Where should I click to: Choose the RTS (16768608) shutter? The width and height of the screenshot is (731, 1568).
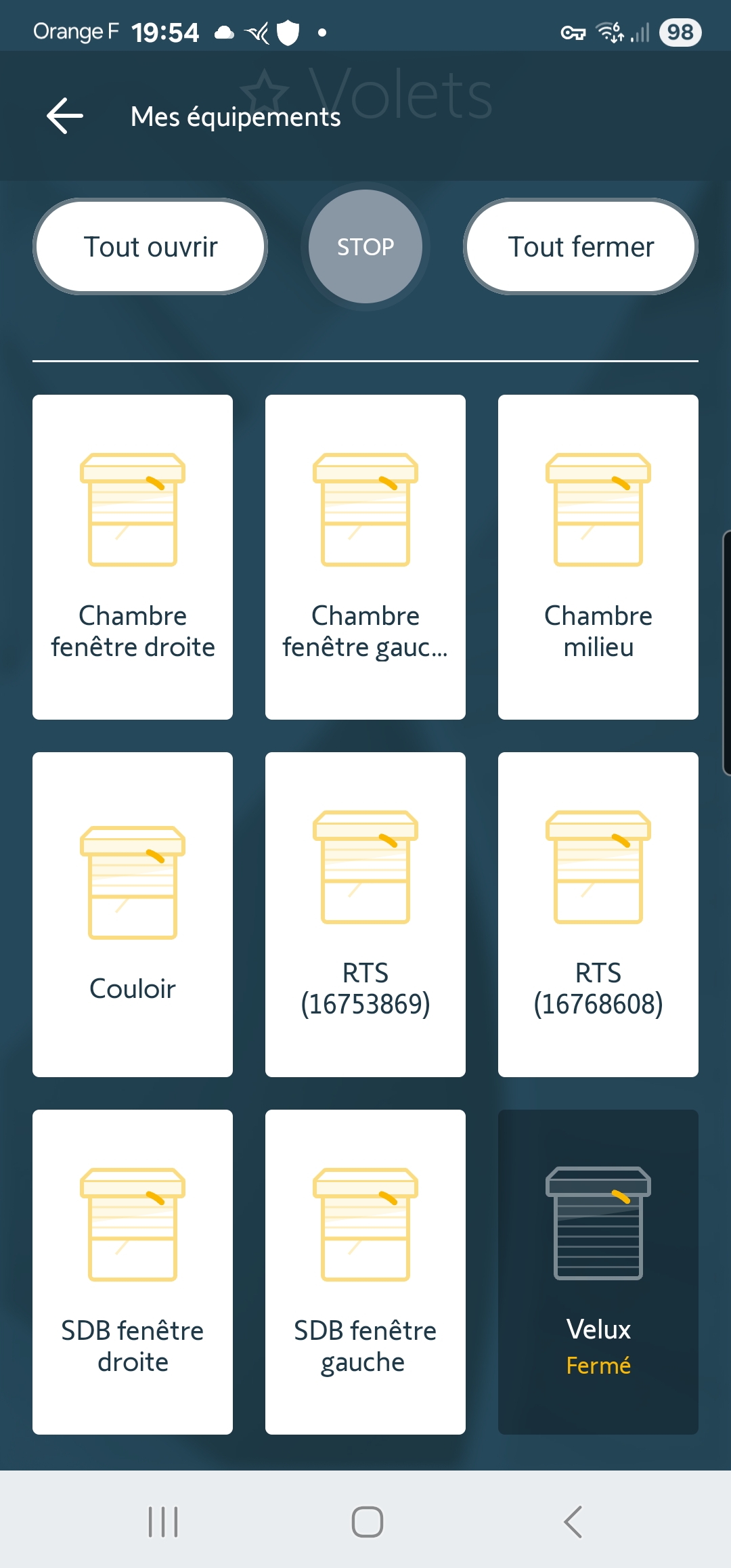[598, 915]
